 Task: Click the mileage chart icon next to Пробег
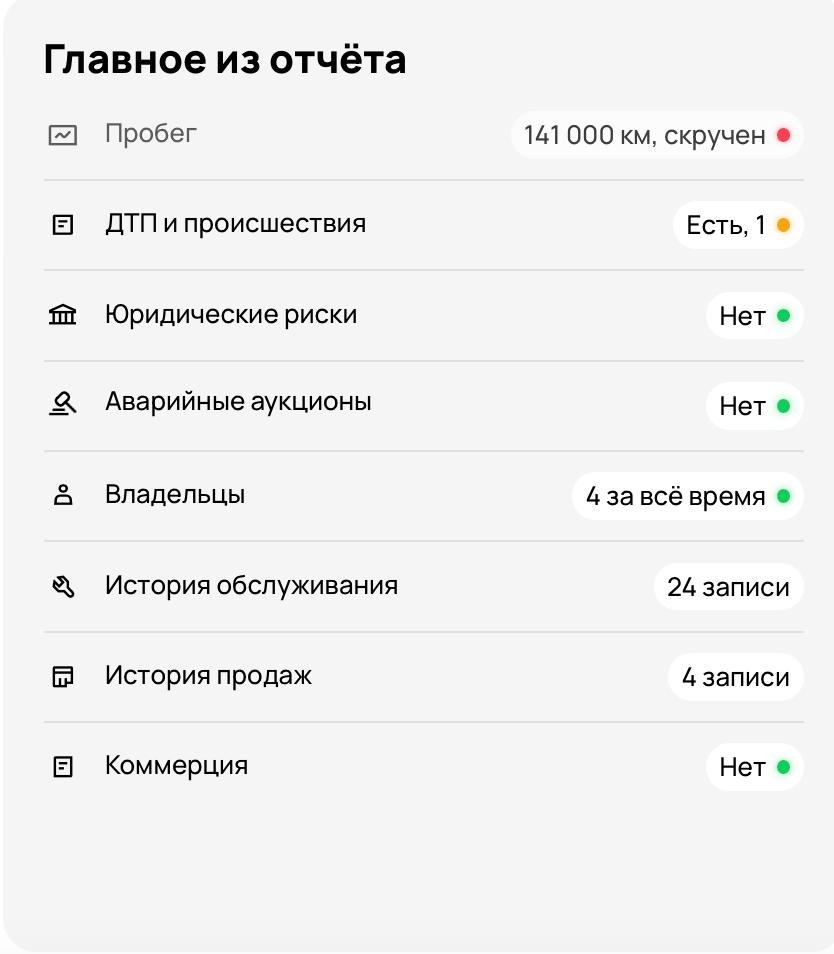coord(64,135)
